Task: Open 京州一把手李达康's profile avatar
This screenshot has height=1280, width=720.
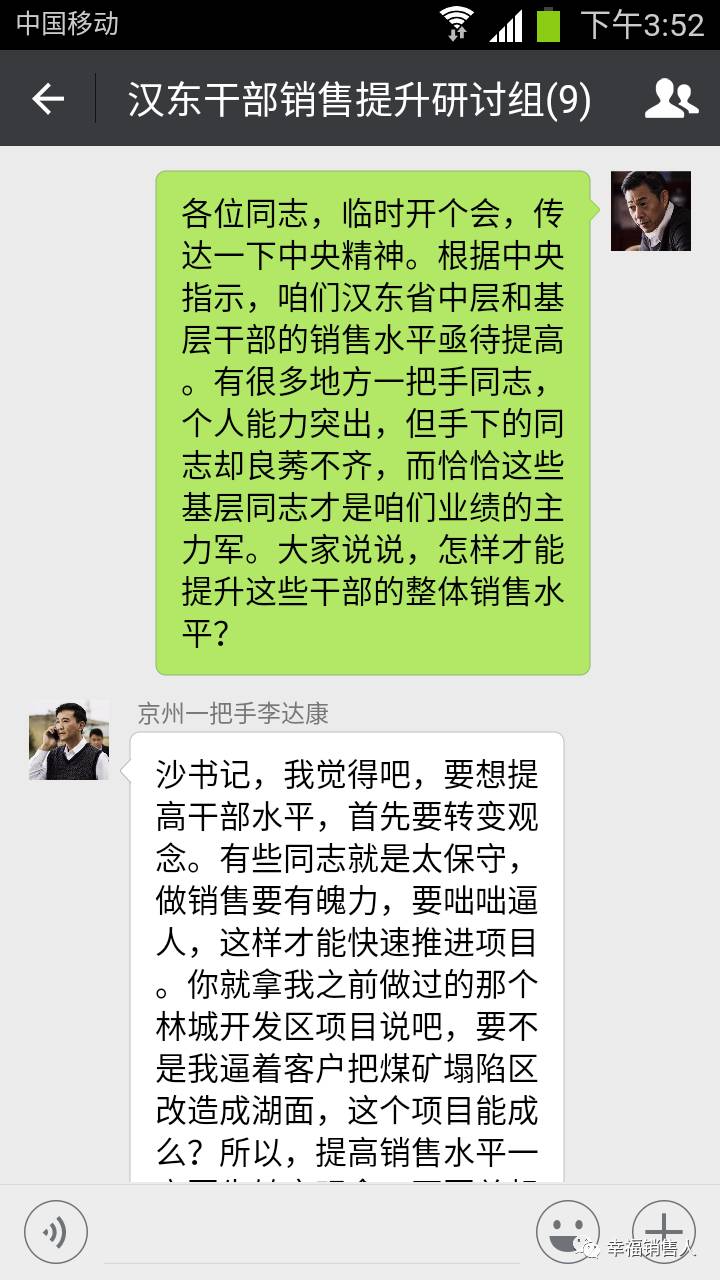Action: (x=69, y=740)
